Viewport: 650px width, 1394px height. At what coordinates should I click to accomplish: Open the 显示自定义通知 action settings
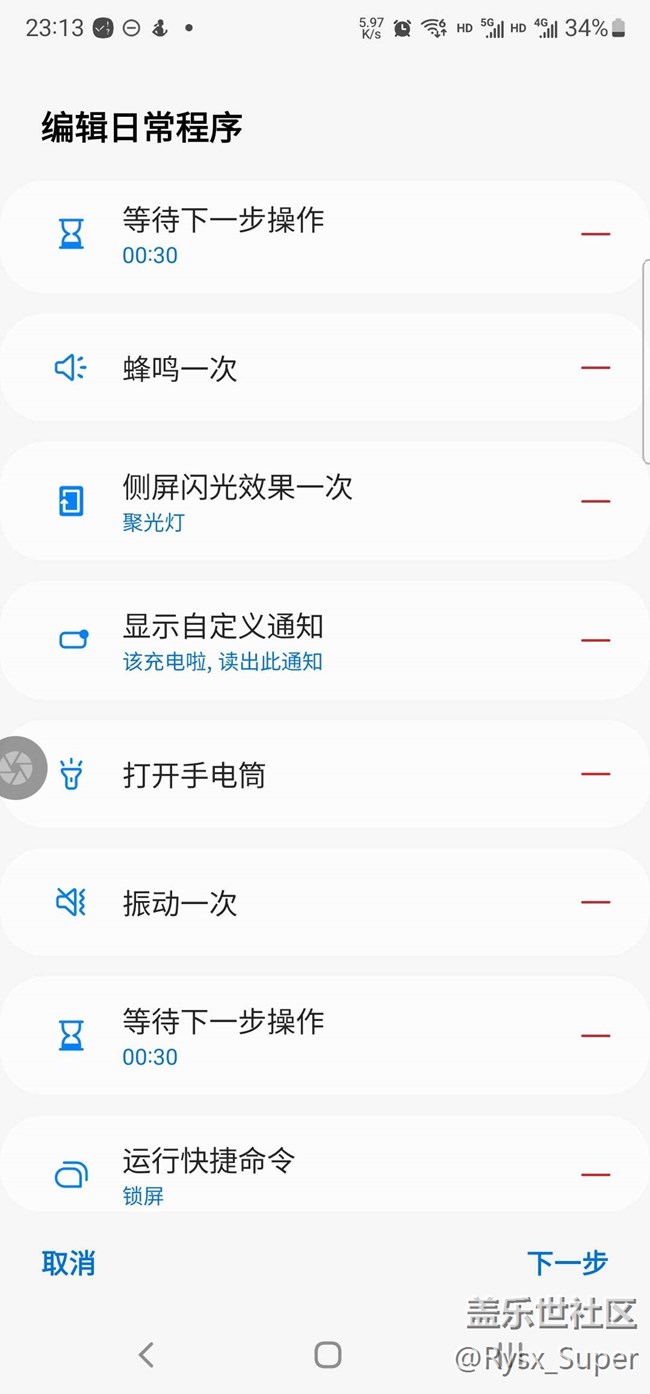pos(300,640)
